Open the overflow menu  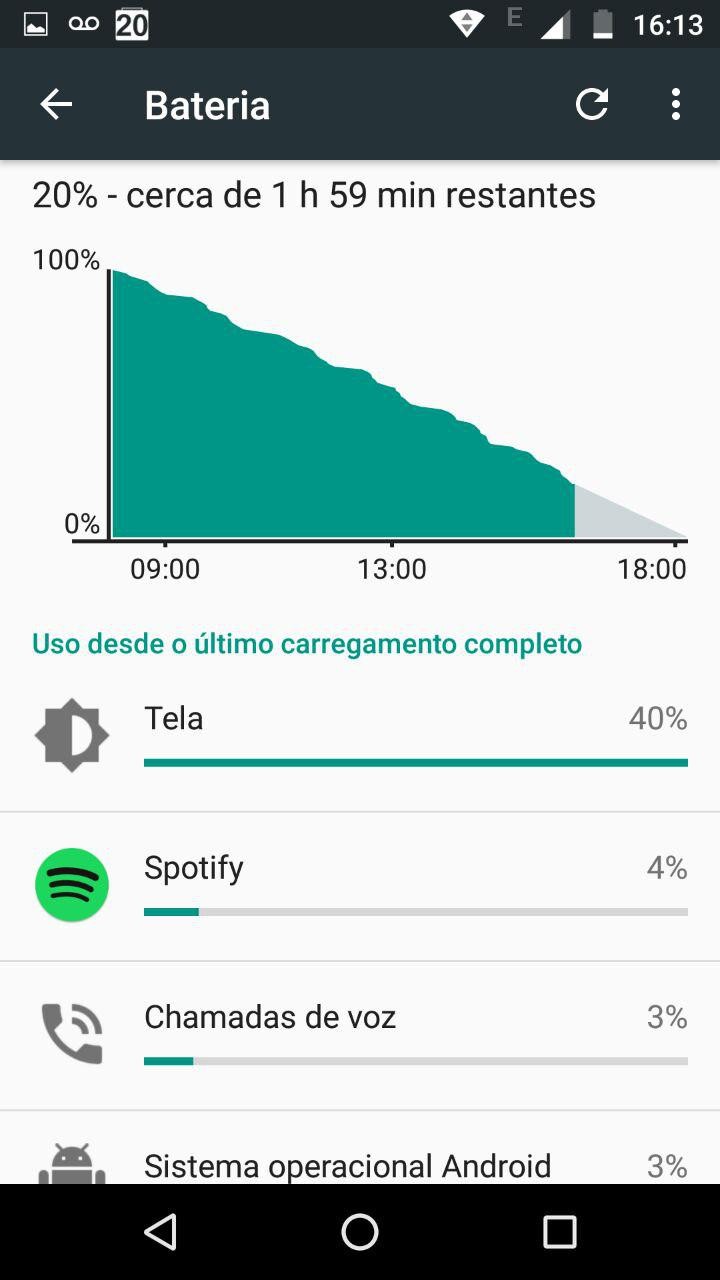coord(676,105)
